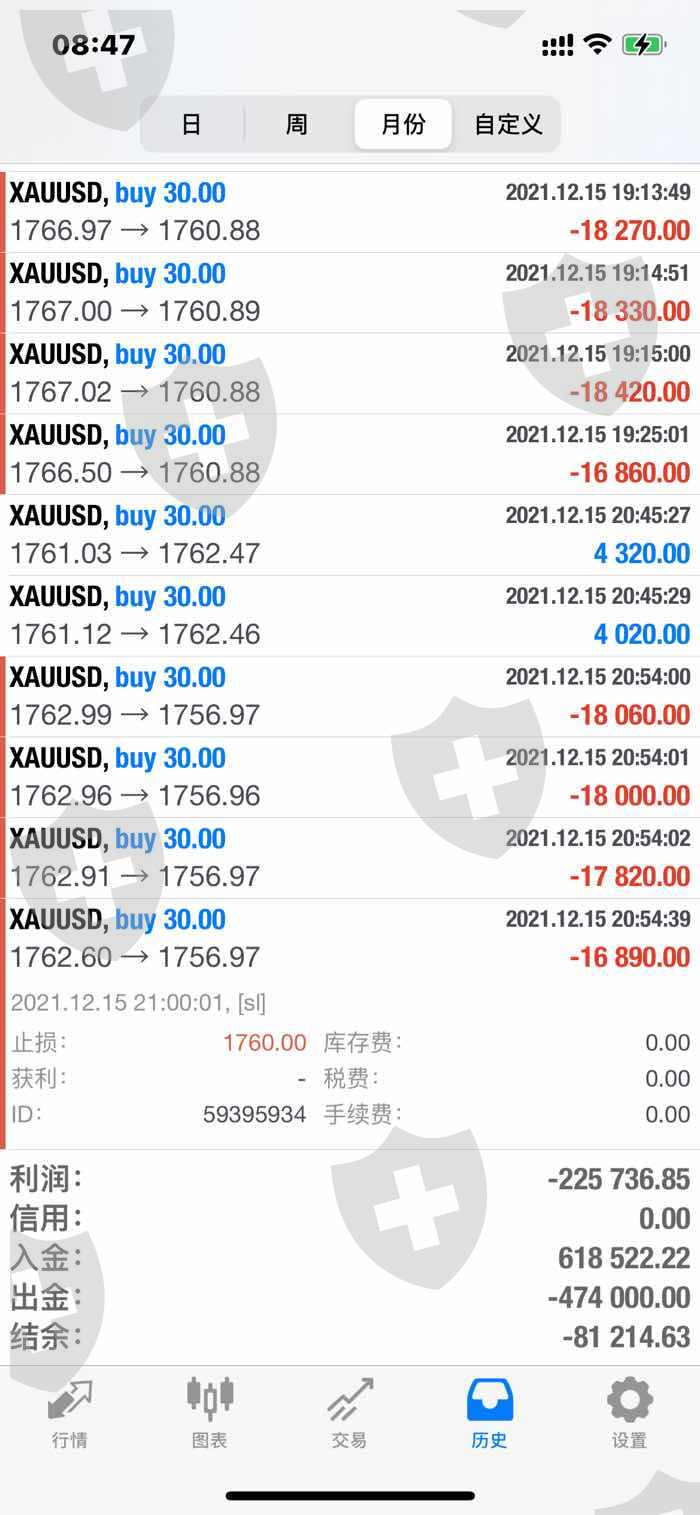Screen dimensions: 700x1515
Task: Open trade details for 19:15:00 order
Action: (x=350, y=373)
